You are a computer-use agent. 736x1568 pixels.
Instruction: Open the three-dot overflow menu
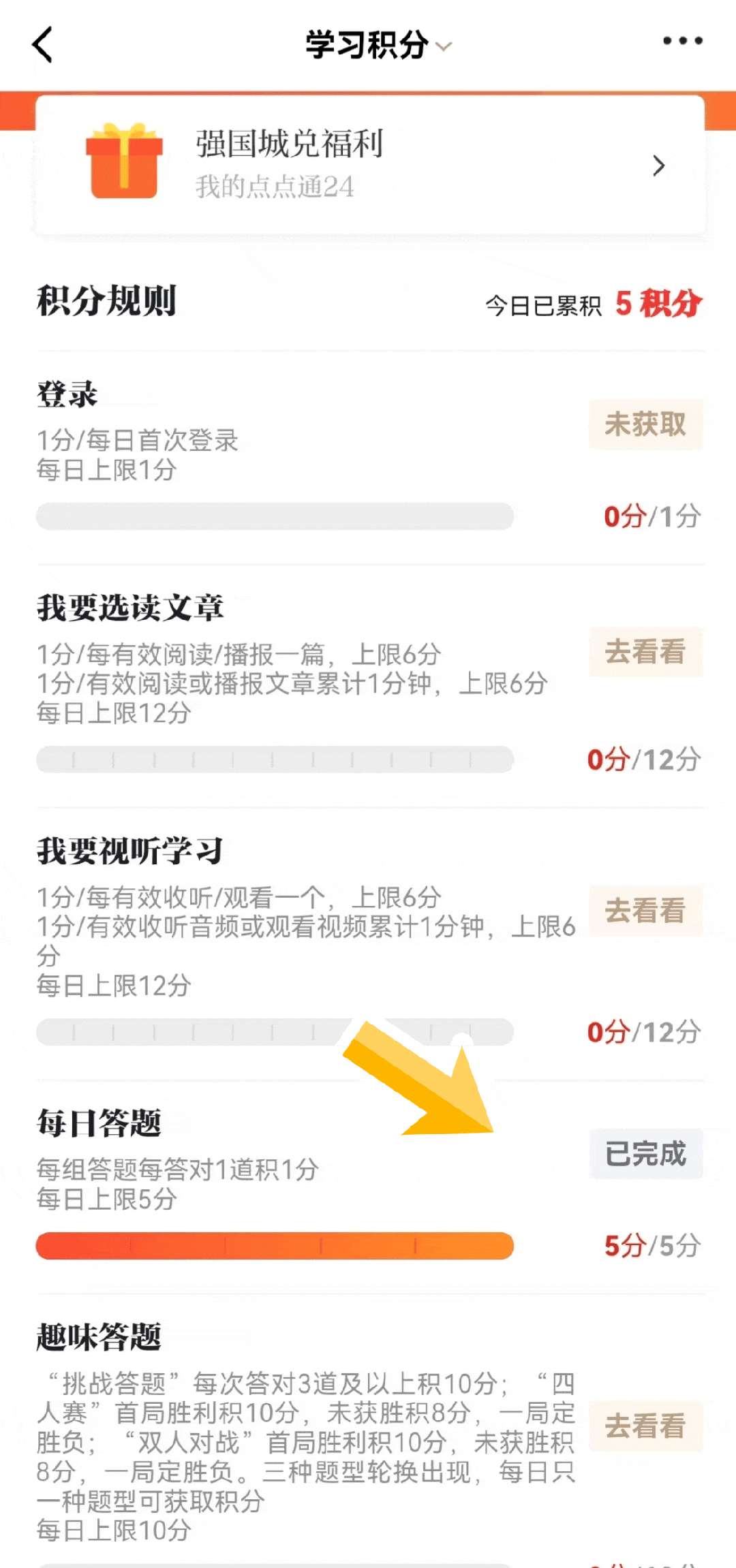click(x=682, y=42)
